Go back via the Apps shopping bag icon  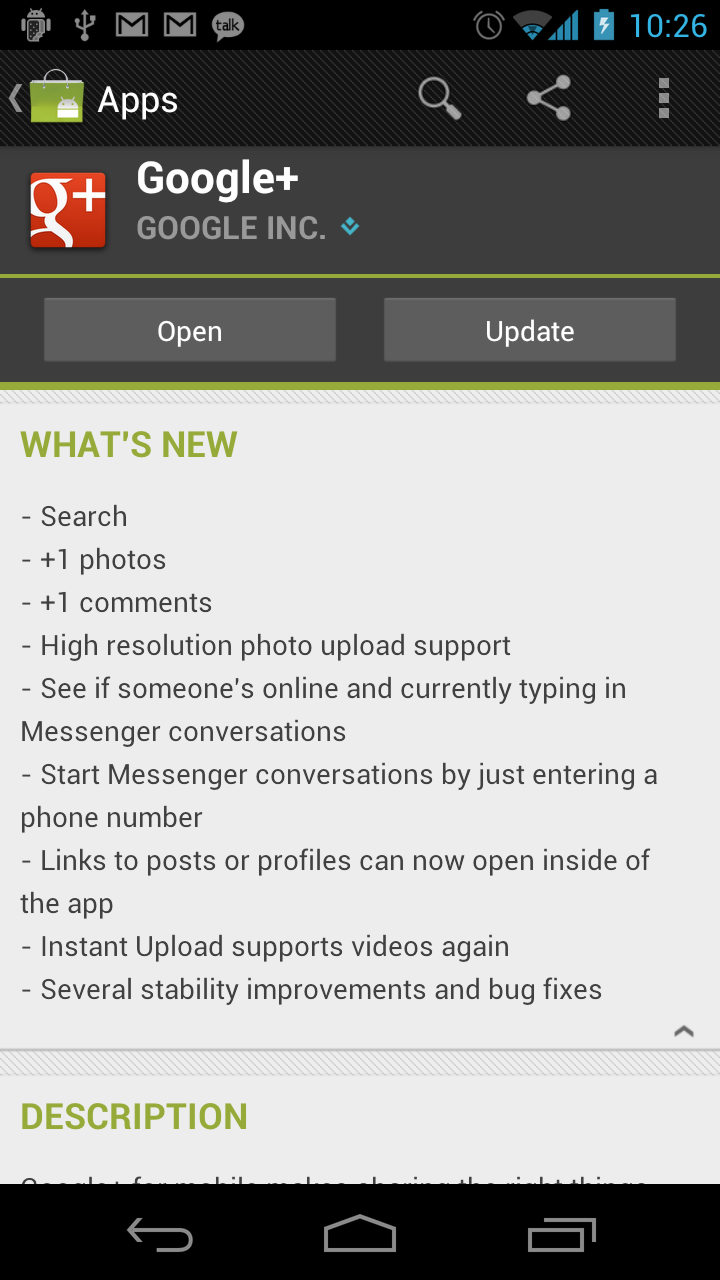[x=55, y=99]
